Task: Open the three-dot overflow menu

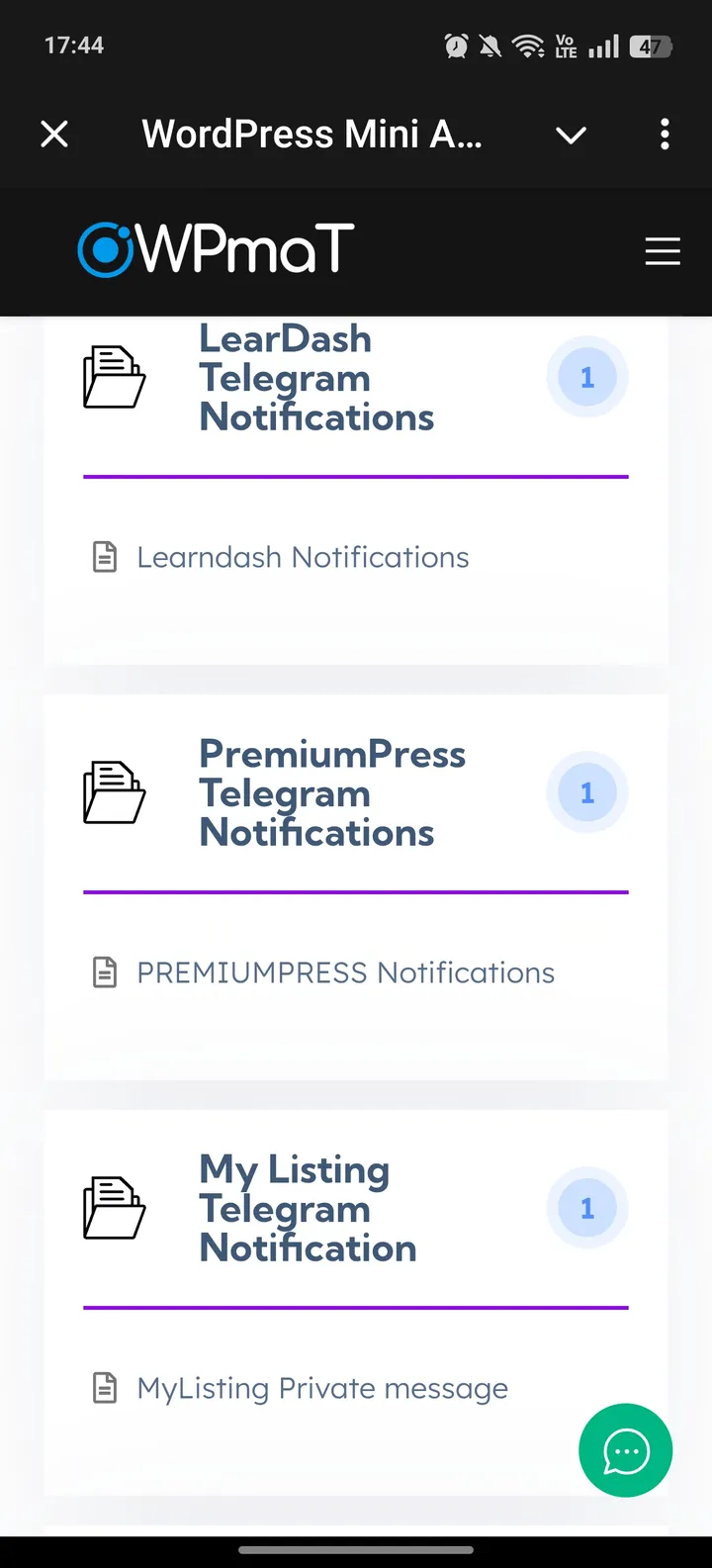Action: [665, 134]
